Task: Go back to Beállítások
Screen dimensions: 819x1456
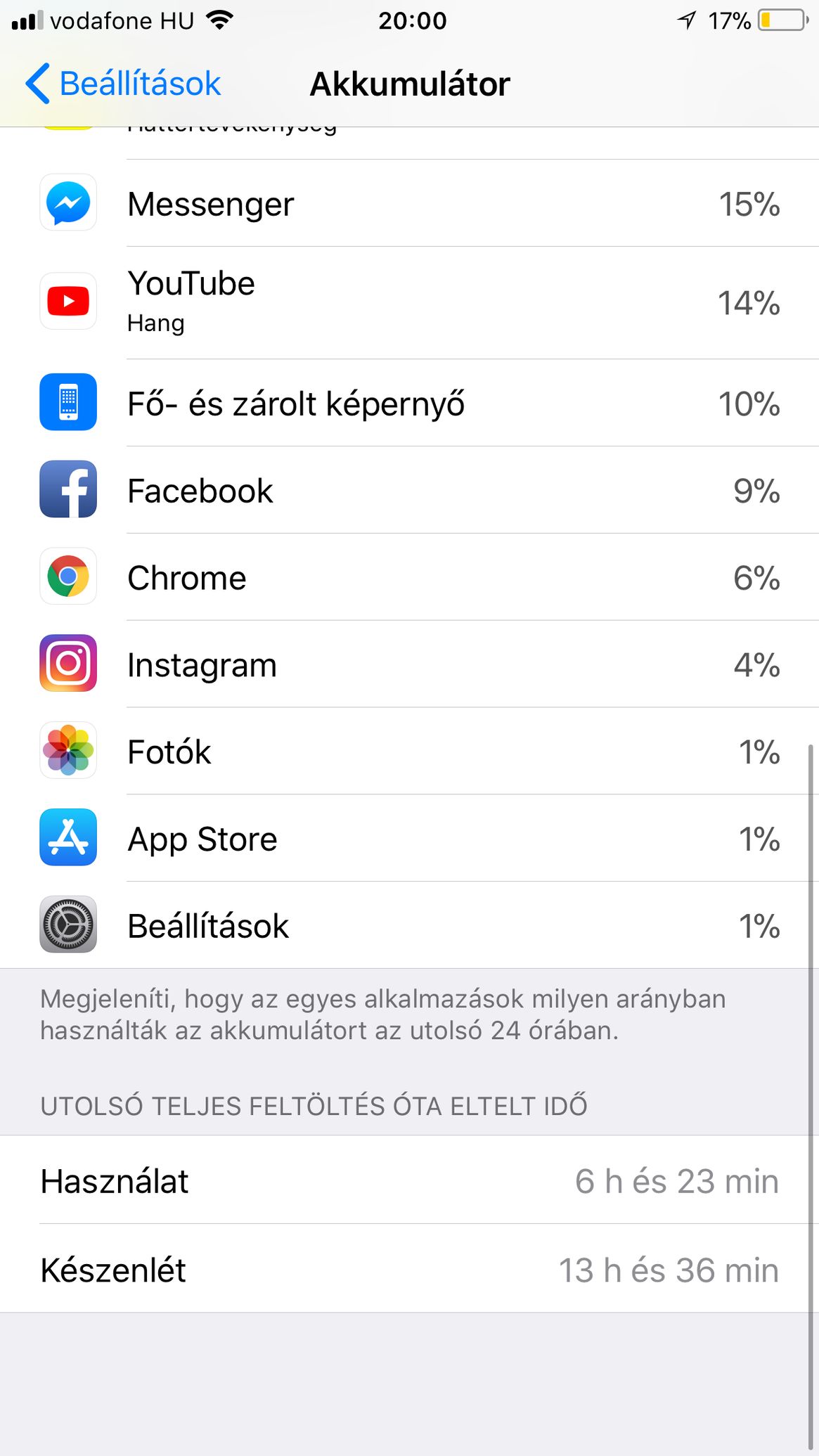Action: click(x=124, y=84)
